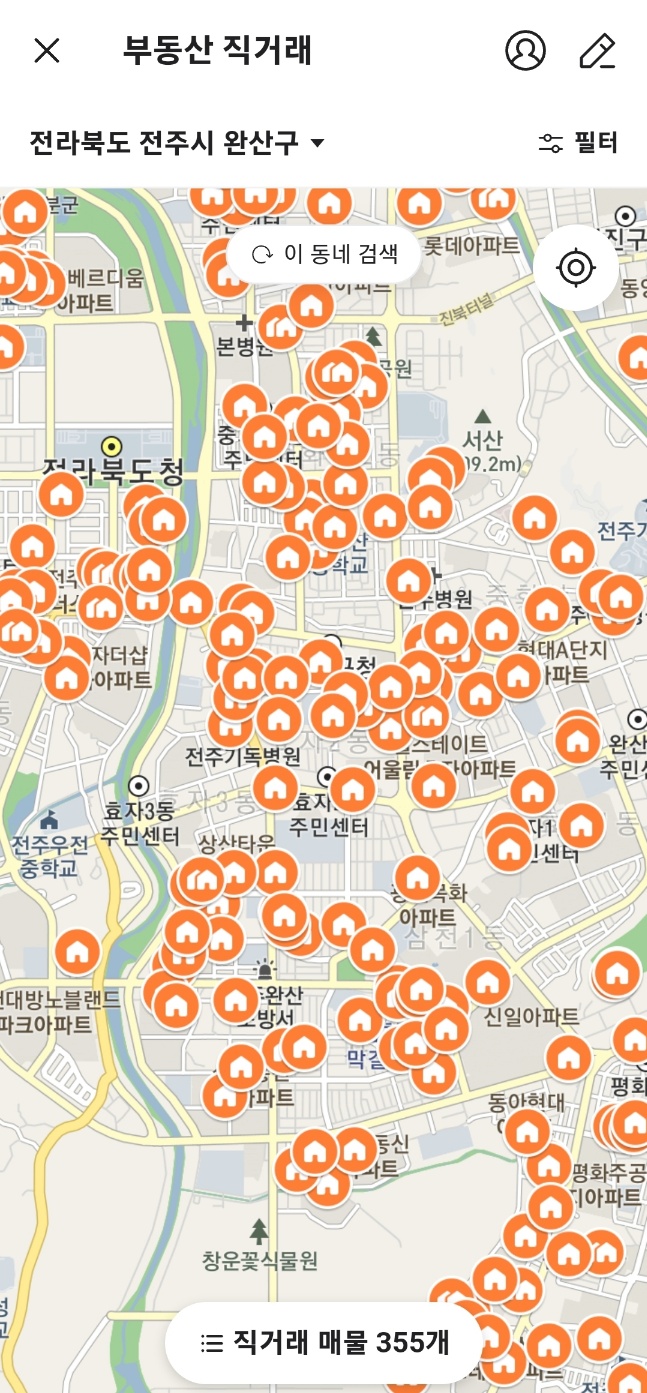Open the profile account icon
Image resolution: width=647 pixels, height=1393 pixels.
coord(525,51)
